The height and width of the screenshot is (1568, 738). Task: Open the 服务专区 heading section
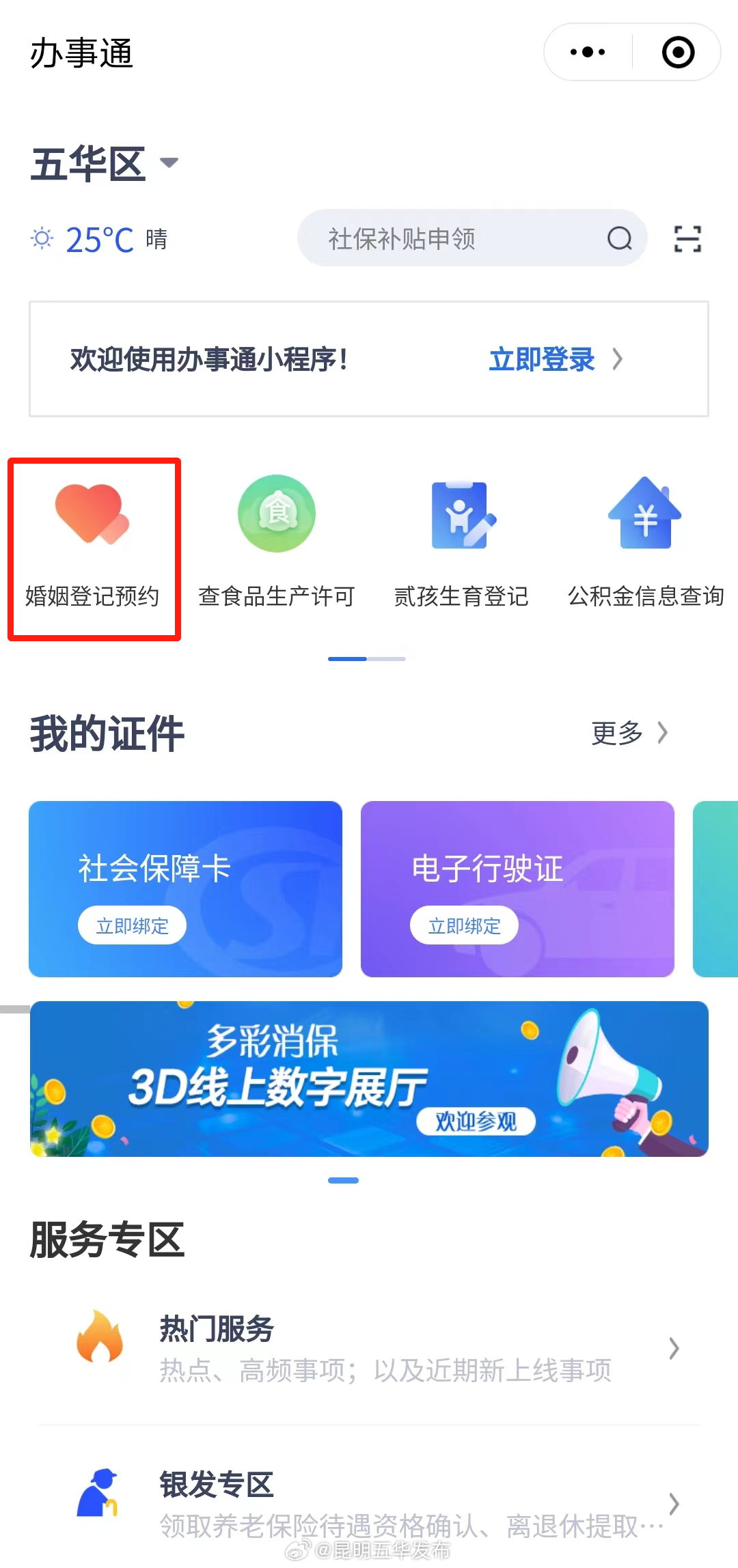pos(105,1240)
